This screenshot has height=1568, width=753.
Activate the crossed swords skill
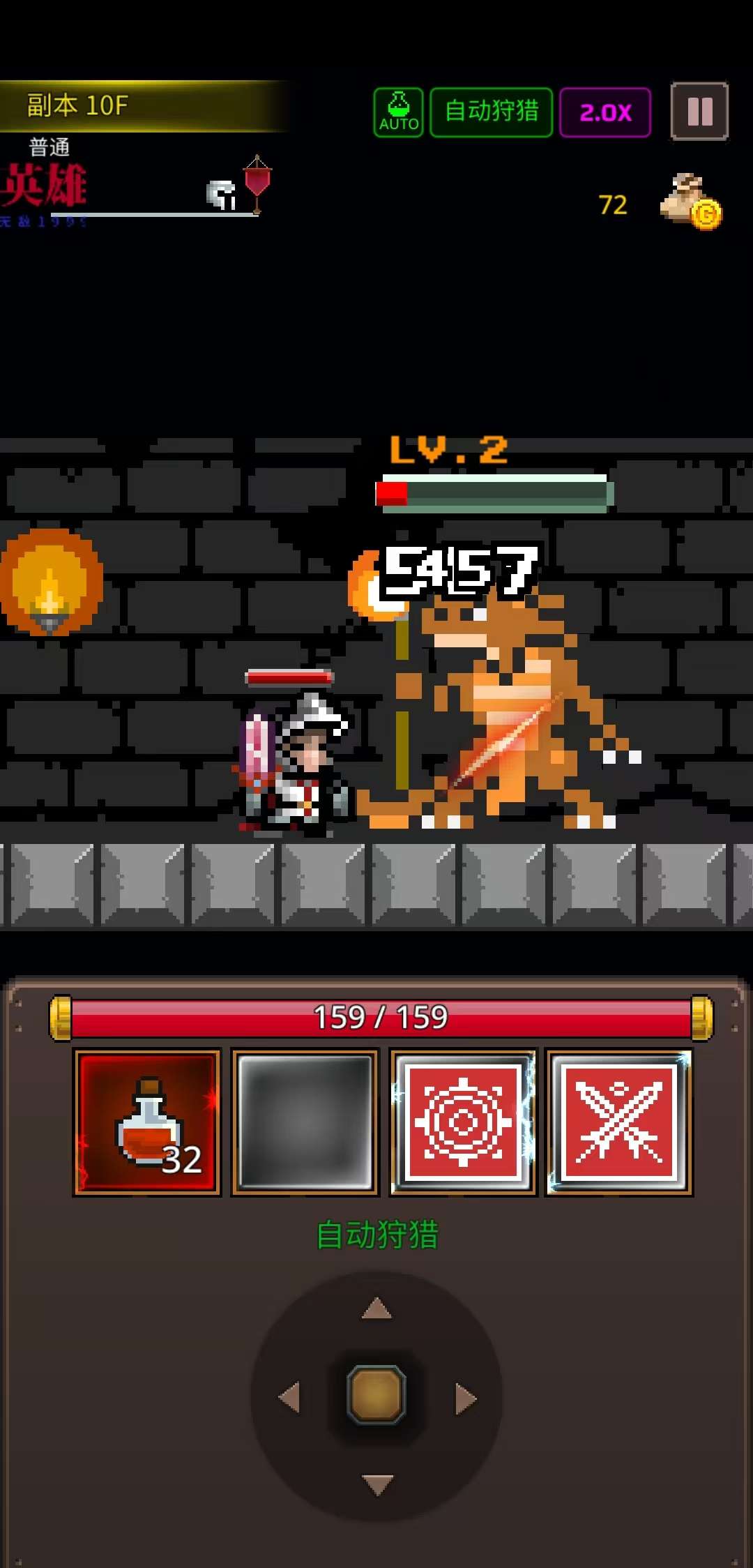click(x=619, y=1122)
